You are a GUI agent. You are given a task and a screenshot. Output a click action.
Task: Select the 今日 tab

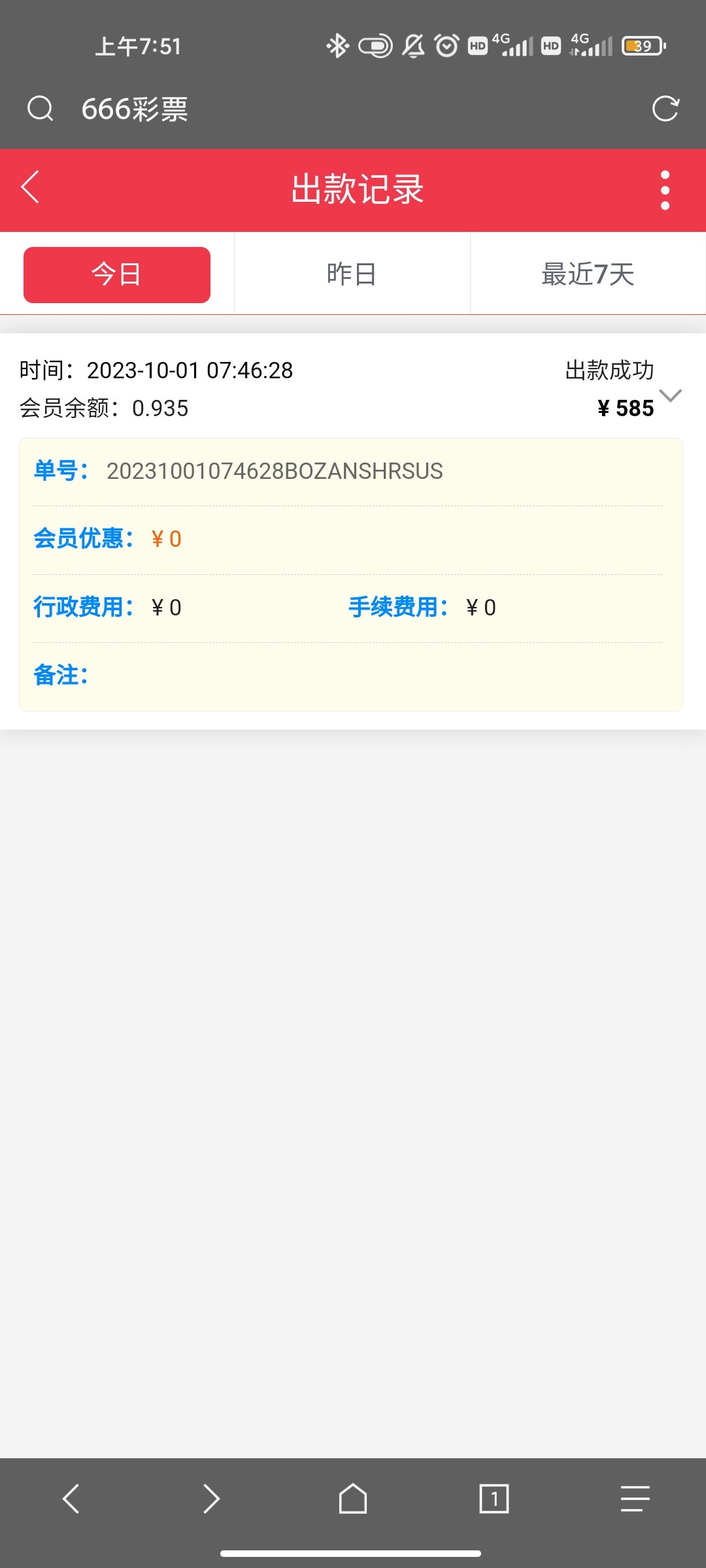point(117,274)
